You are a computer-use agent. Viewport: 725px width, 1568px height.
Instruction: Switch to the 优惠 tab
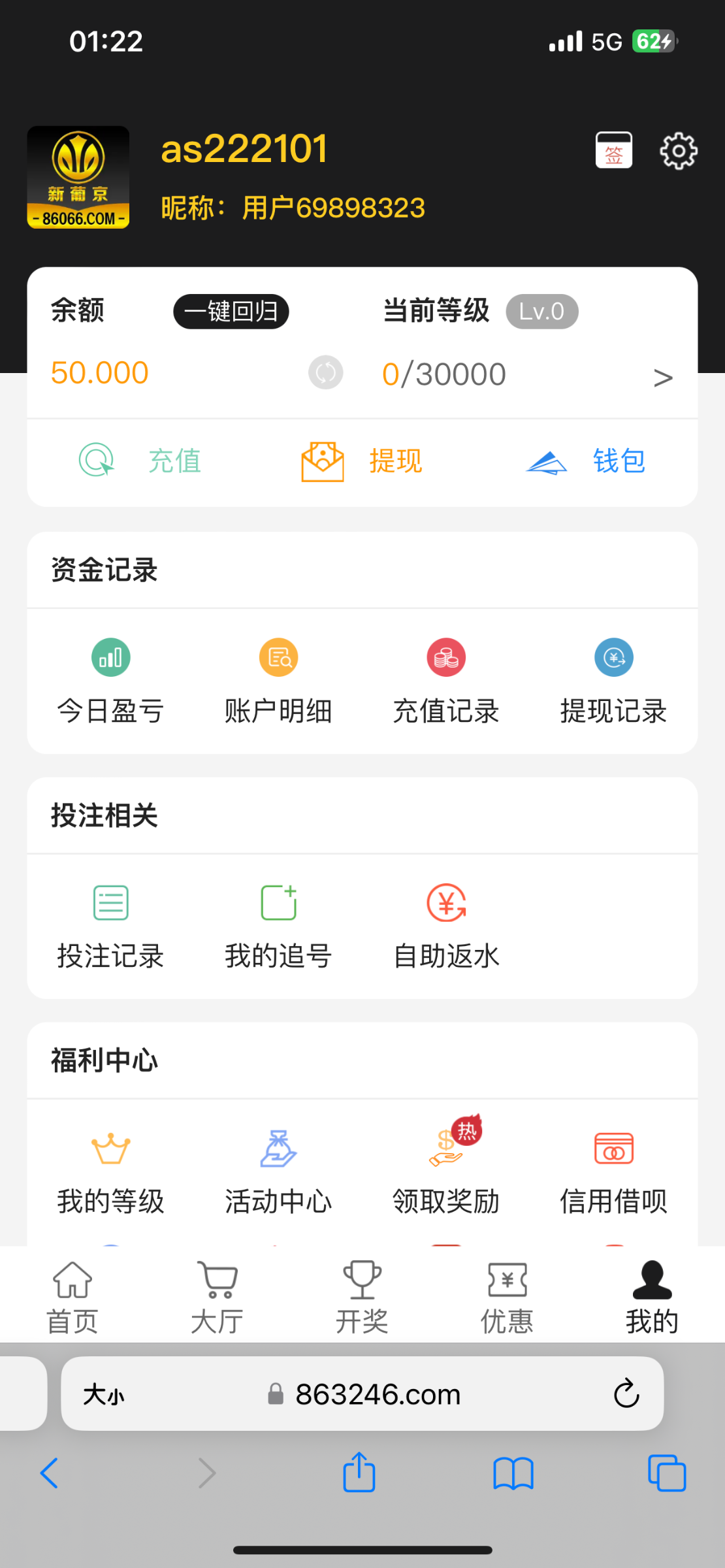pos(507,1298)
